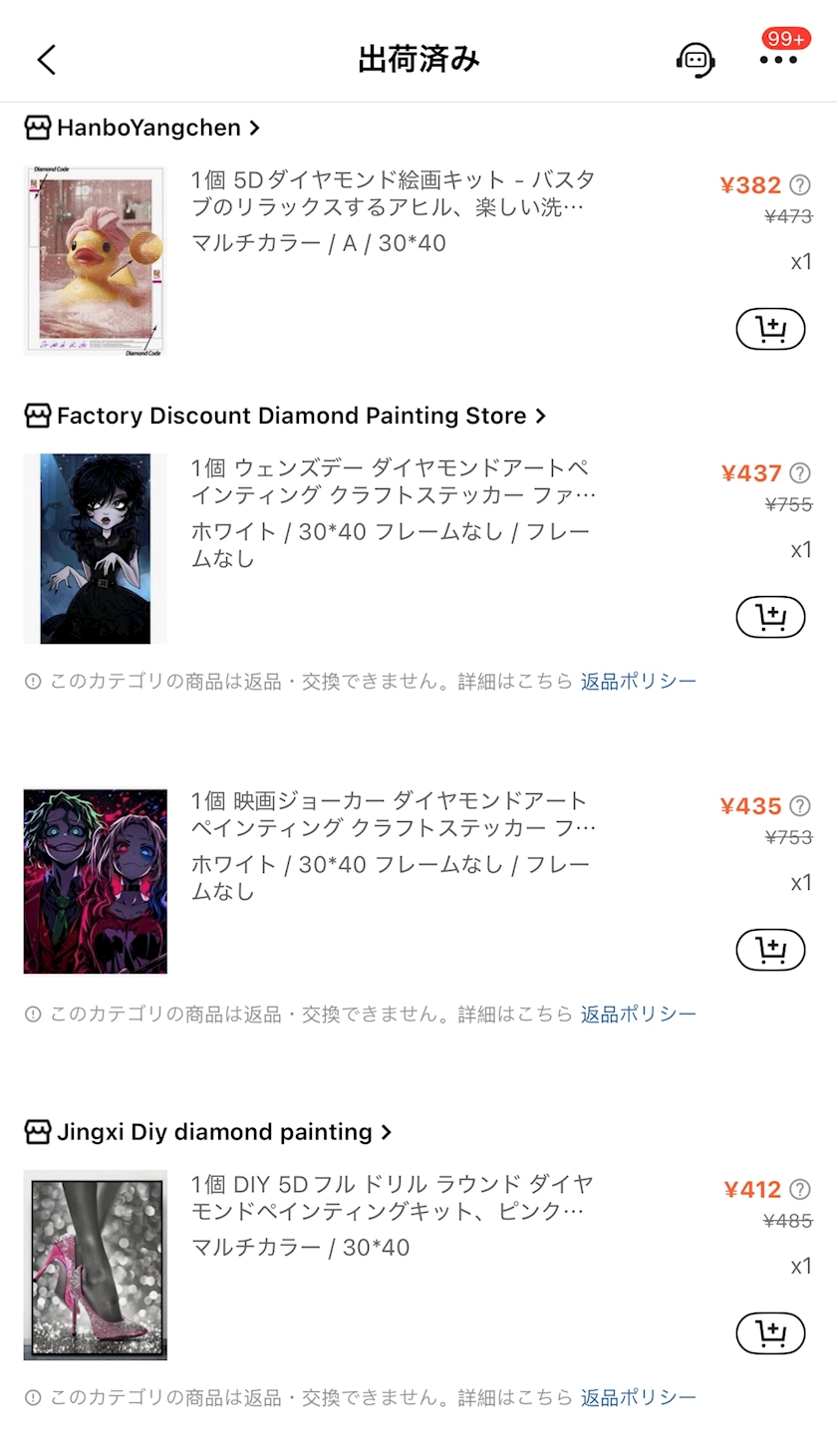The image size is (837, 1456).
Task: Open the bath duck diamond painting item
Action: point(393,194)
